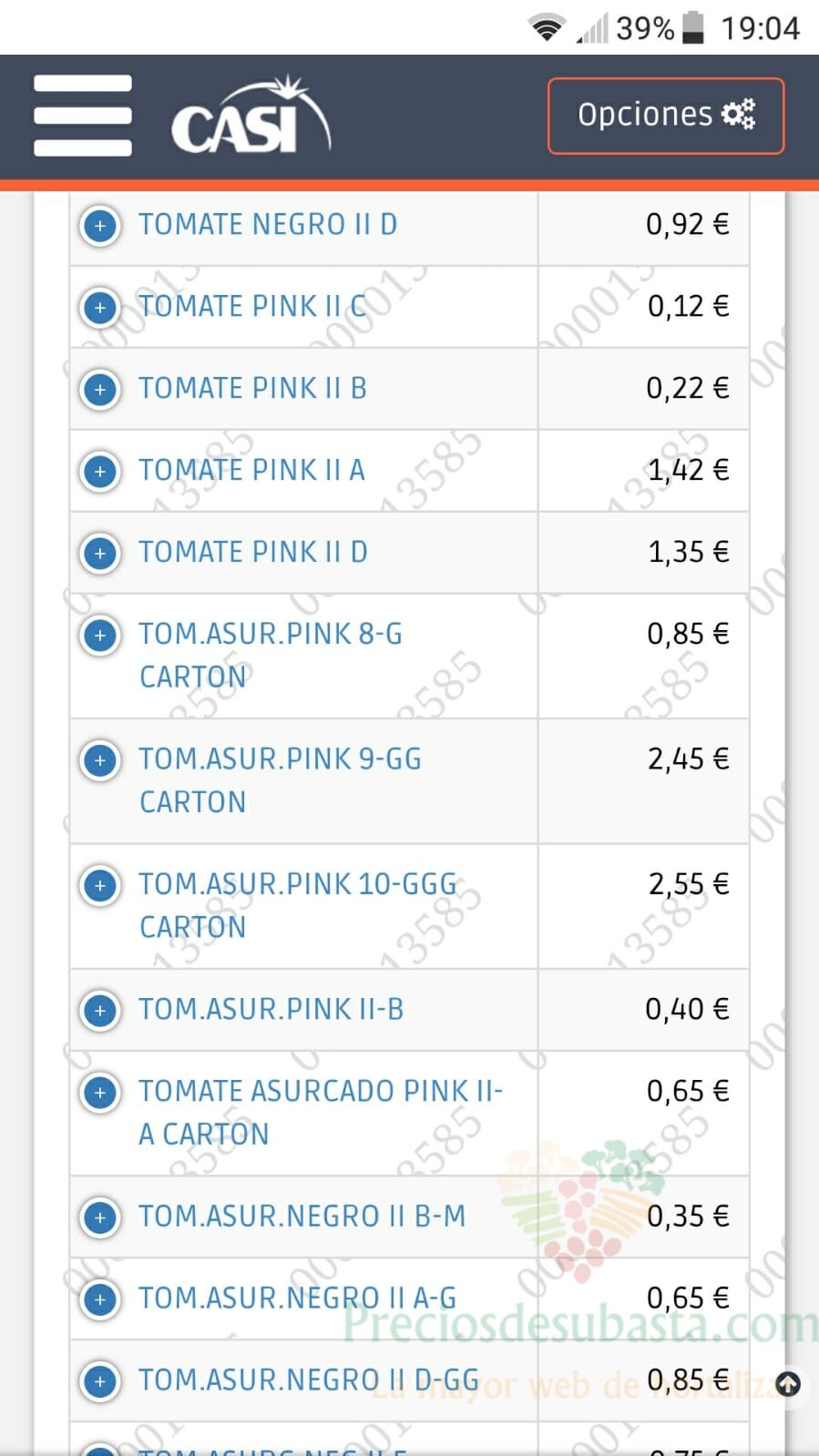Open the hamburger navigation menu
Viewport: 819px width, 1456px height.
click(83, 116)
